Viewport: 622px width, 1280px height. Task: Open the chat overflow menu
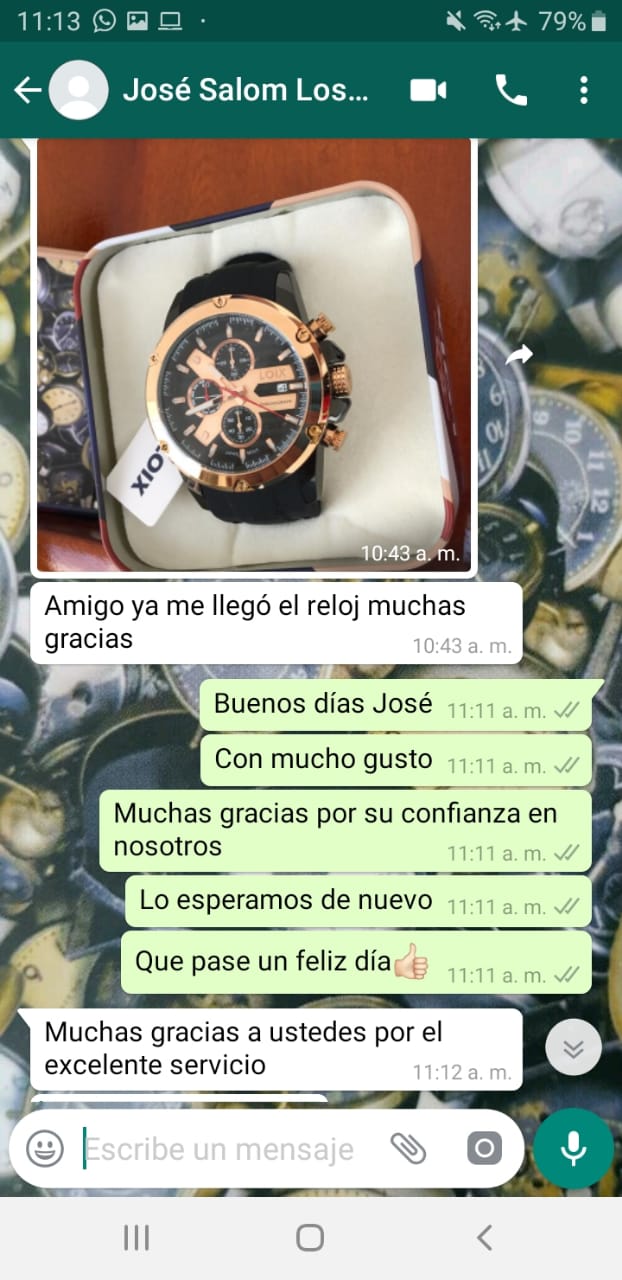(x=584, y=91)
